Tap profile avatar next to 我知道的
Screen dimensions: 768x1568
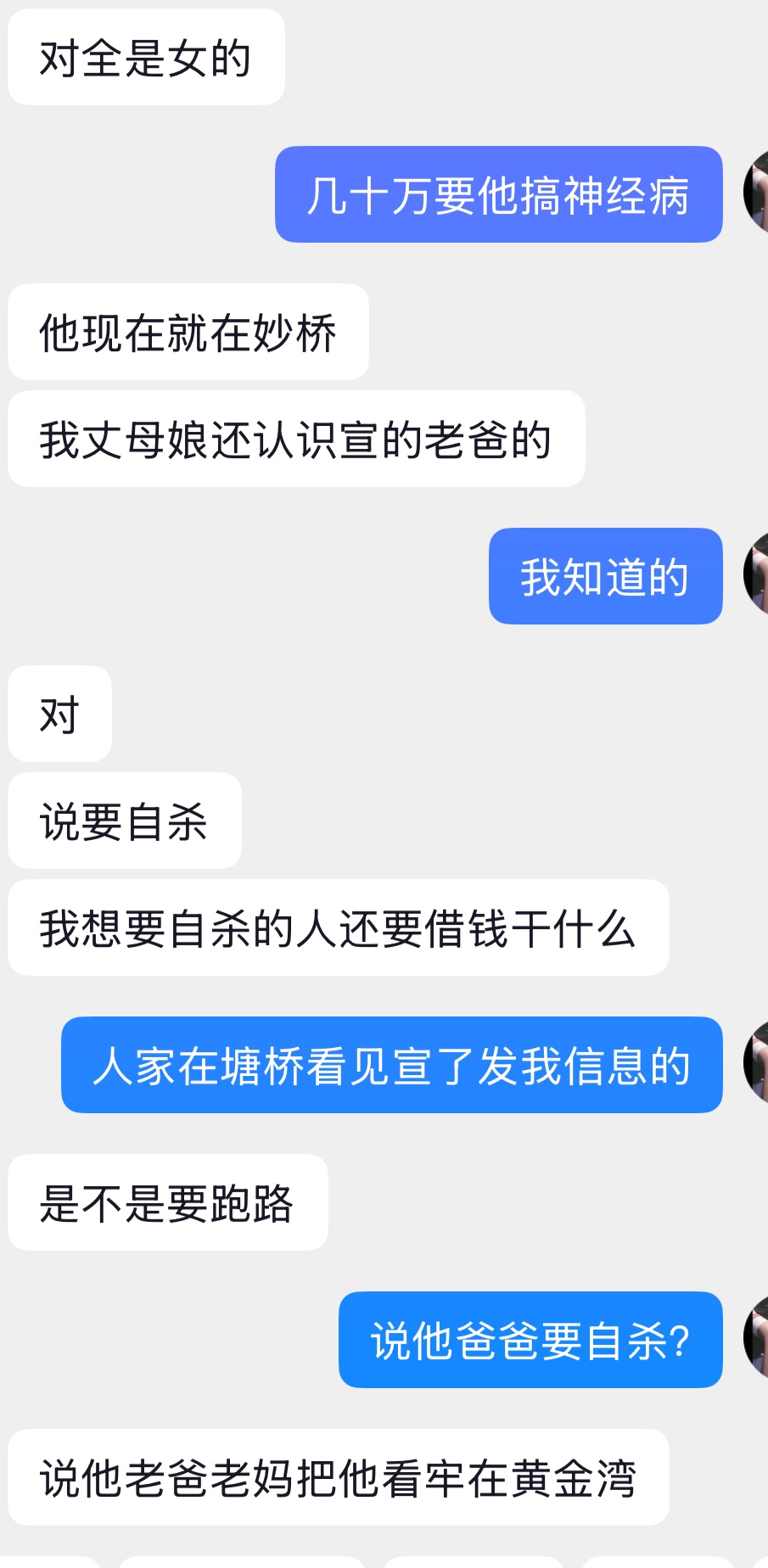pyautogui.click(x=756, y=574)
